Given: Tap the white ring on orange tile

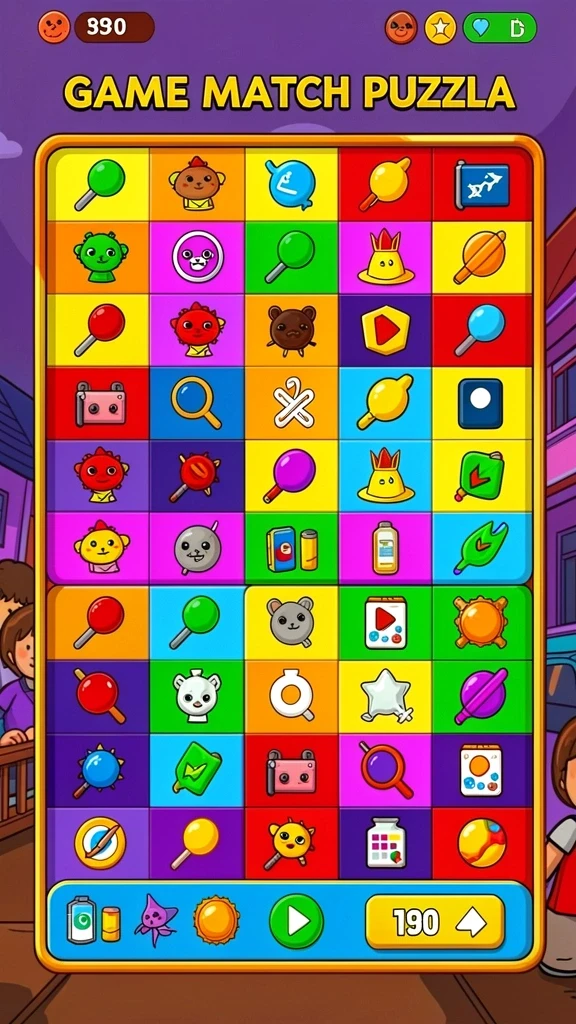Looking at the screenshot, I should pos(292,696).
